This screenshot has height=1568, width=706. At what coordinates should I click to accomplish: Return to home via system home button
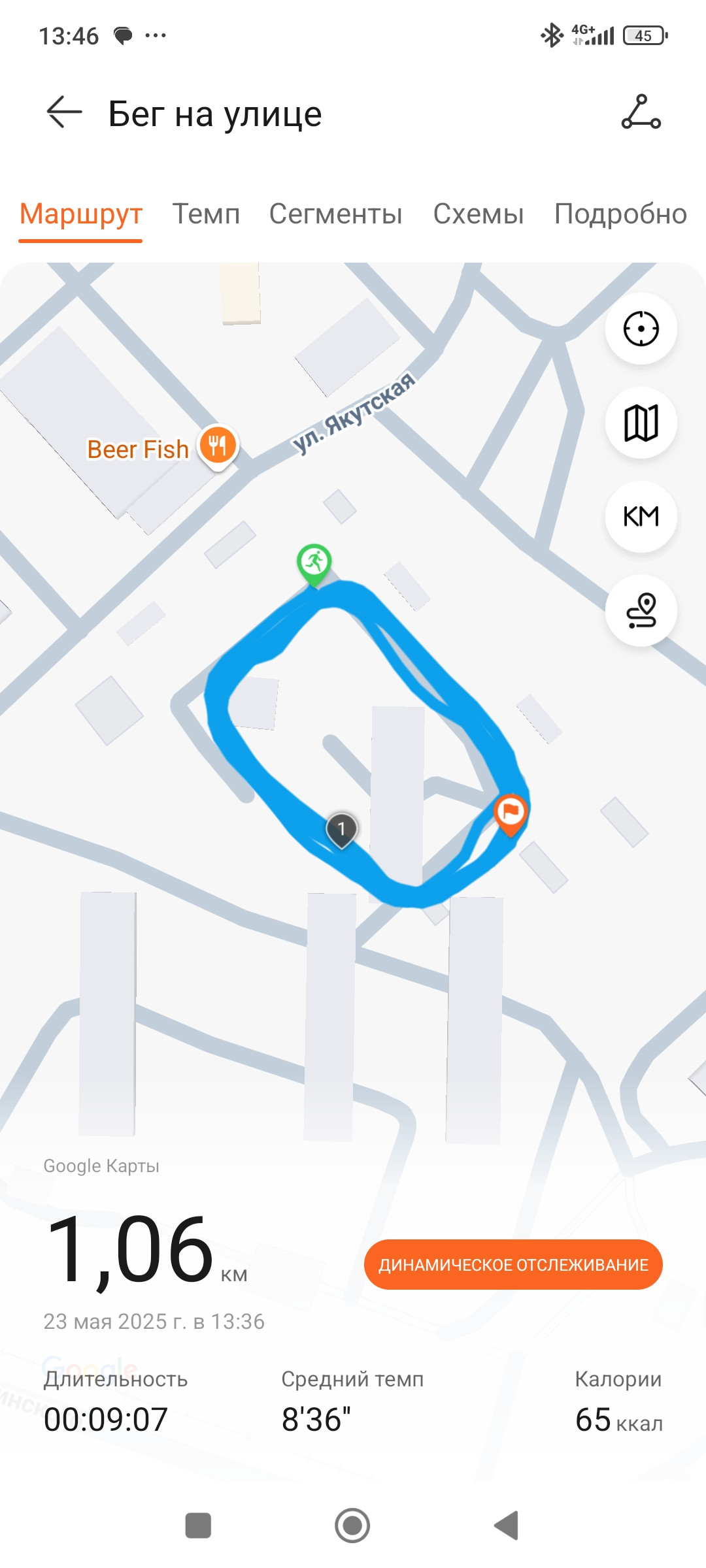click(352, 1526)
